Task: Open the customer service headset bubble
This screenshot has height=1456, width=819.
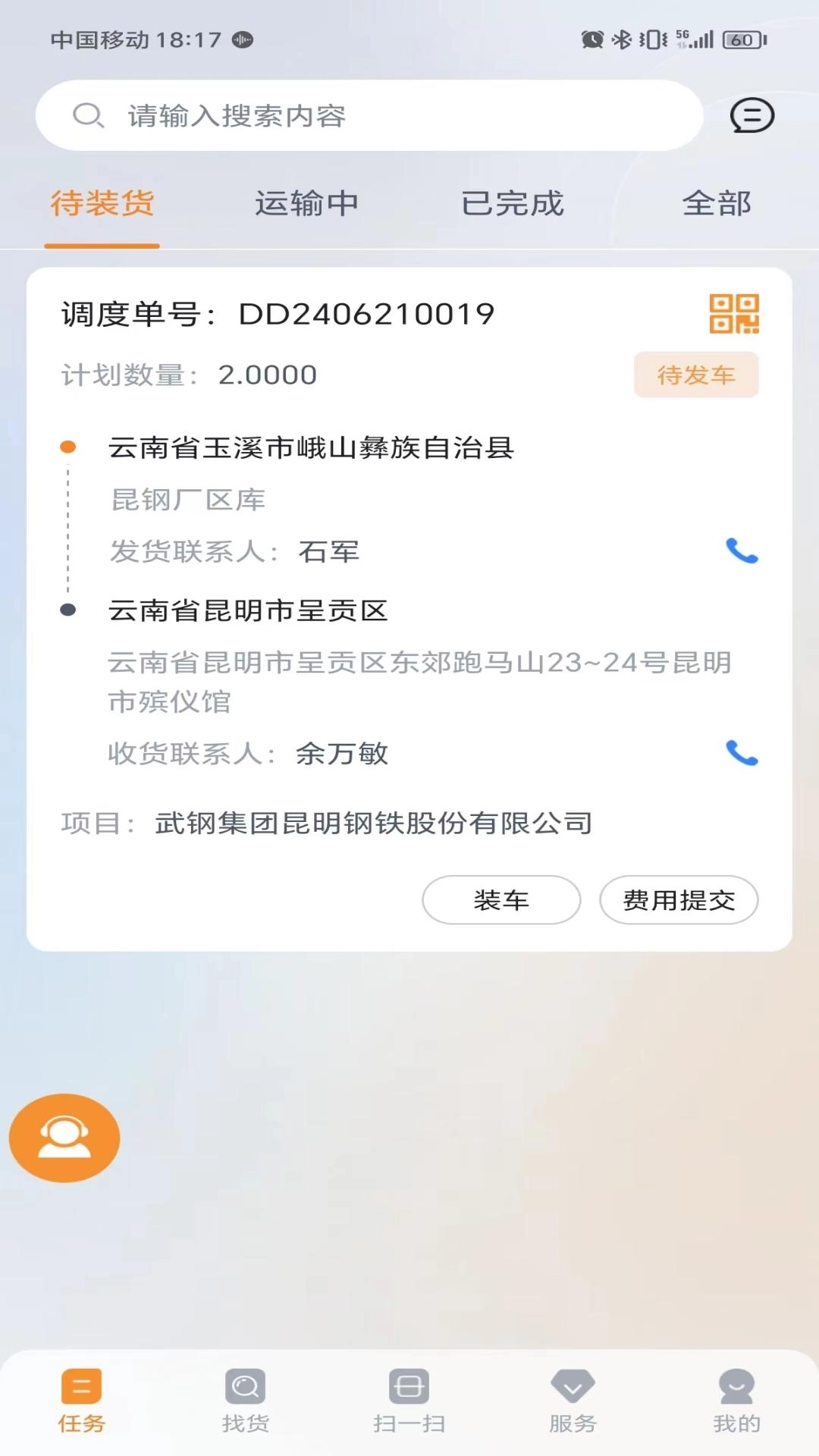Action: pyautogui.click(x=64, y=1137)
